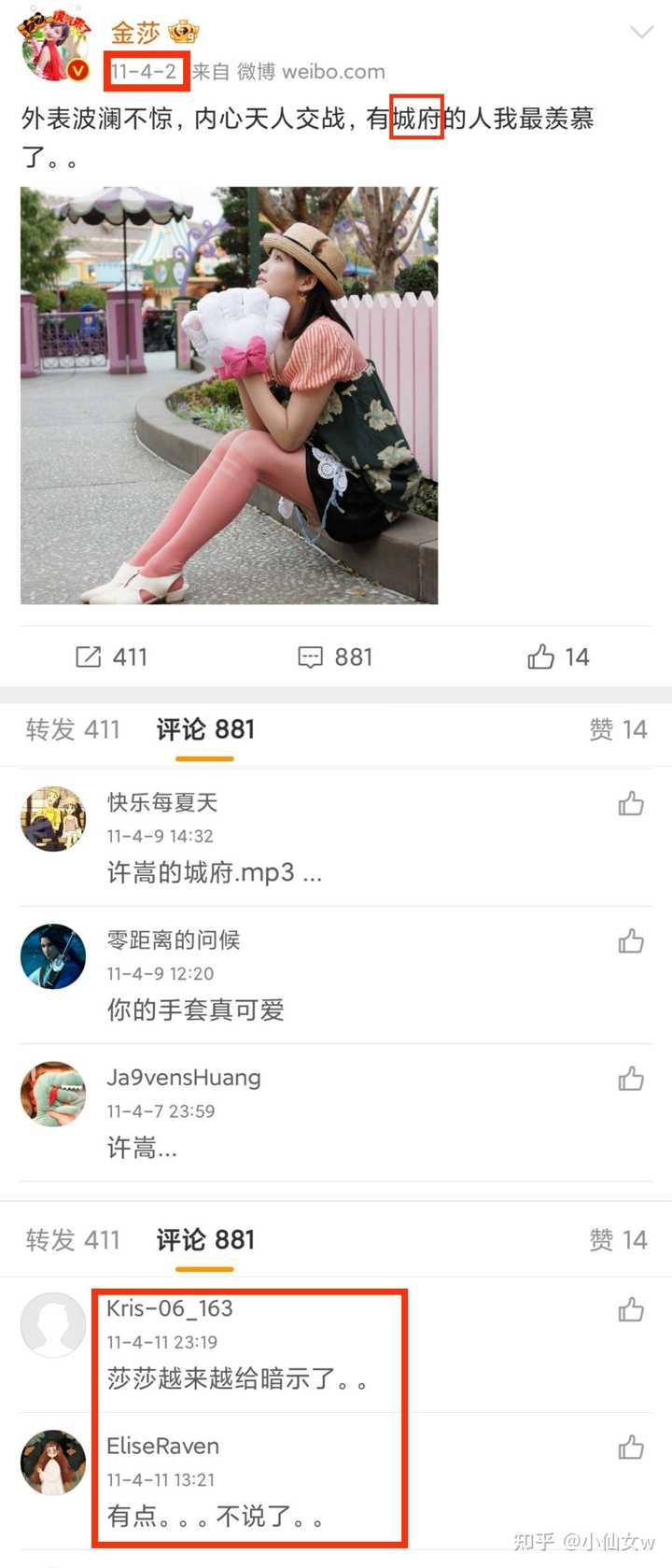Like Kris-06_163's comment via its thumbs-up icon
Image resolution: width=672 pixels, height=1568 pixels.
click(630, 1309)
